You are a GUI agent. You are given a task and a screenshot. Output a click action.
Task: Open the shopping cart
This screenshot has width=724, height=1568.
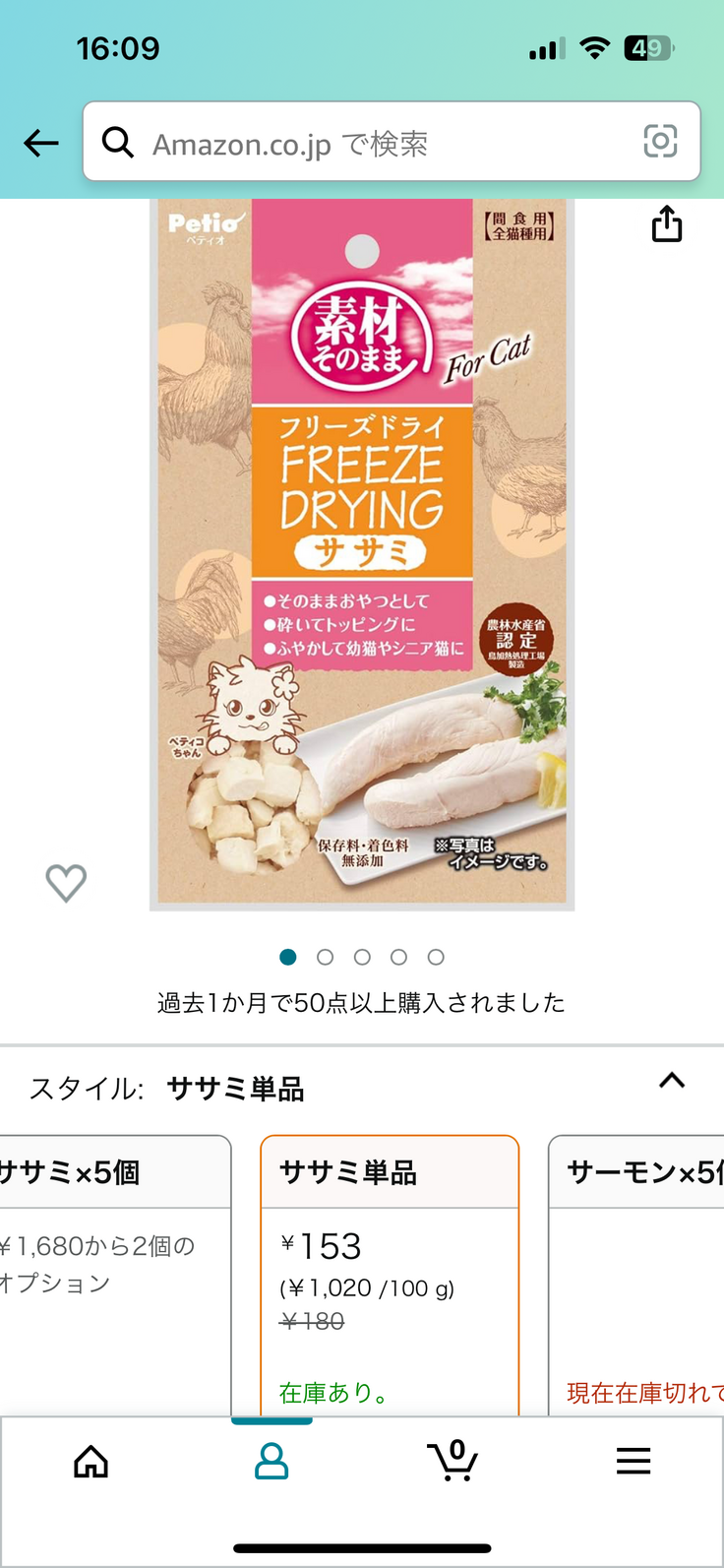coord(452,1462)
